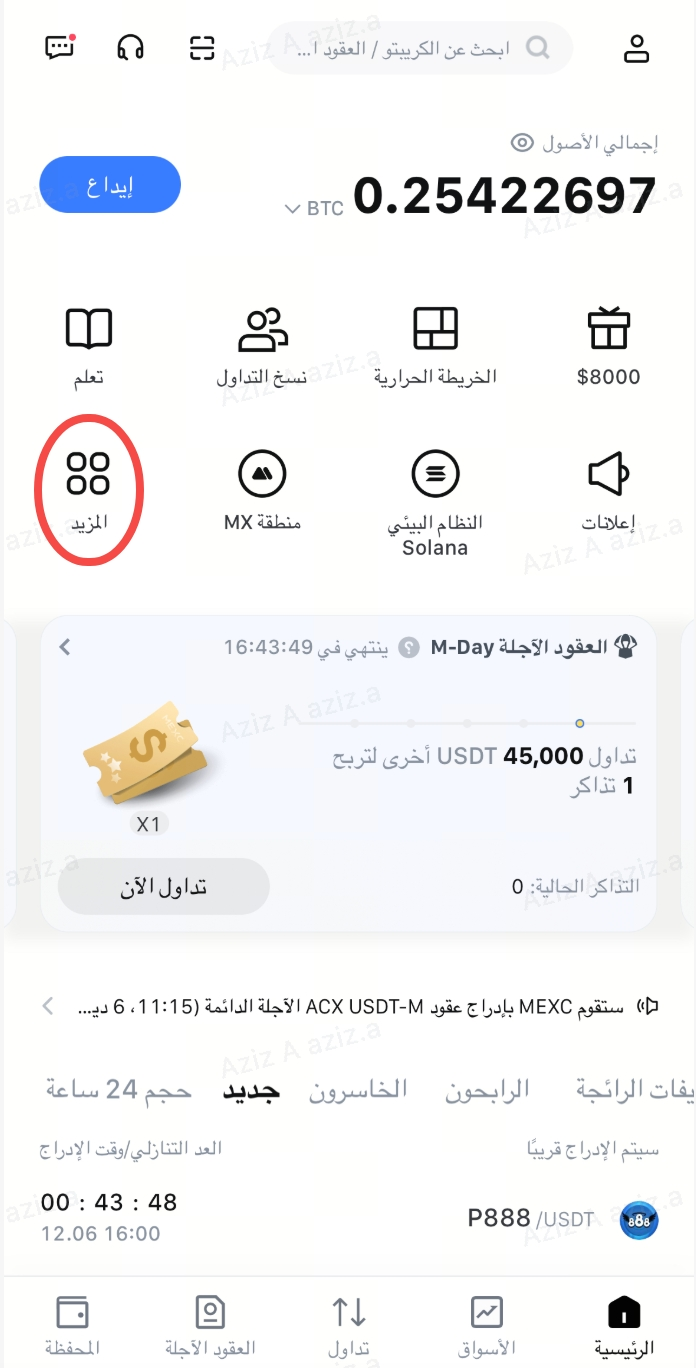Open الخريطة الحرارية heatmap shortcut
The image size is (696, 1368).
tap(435, 347)
